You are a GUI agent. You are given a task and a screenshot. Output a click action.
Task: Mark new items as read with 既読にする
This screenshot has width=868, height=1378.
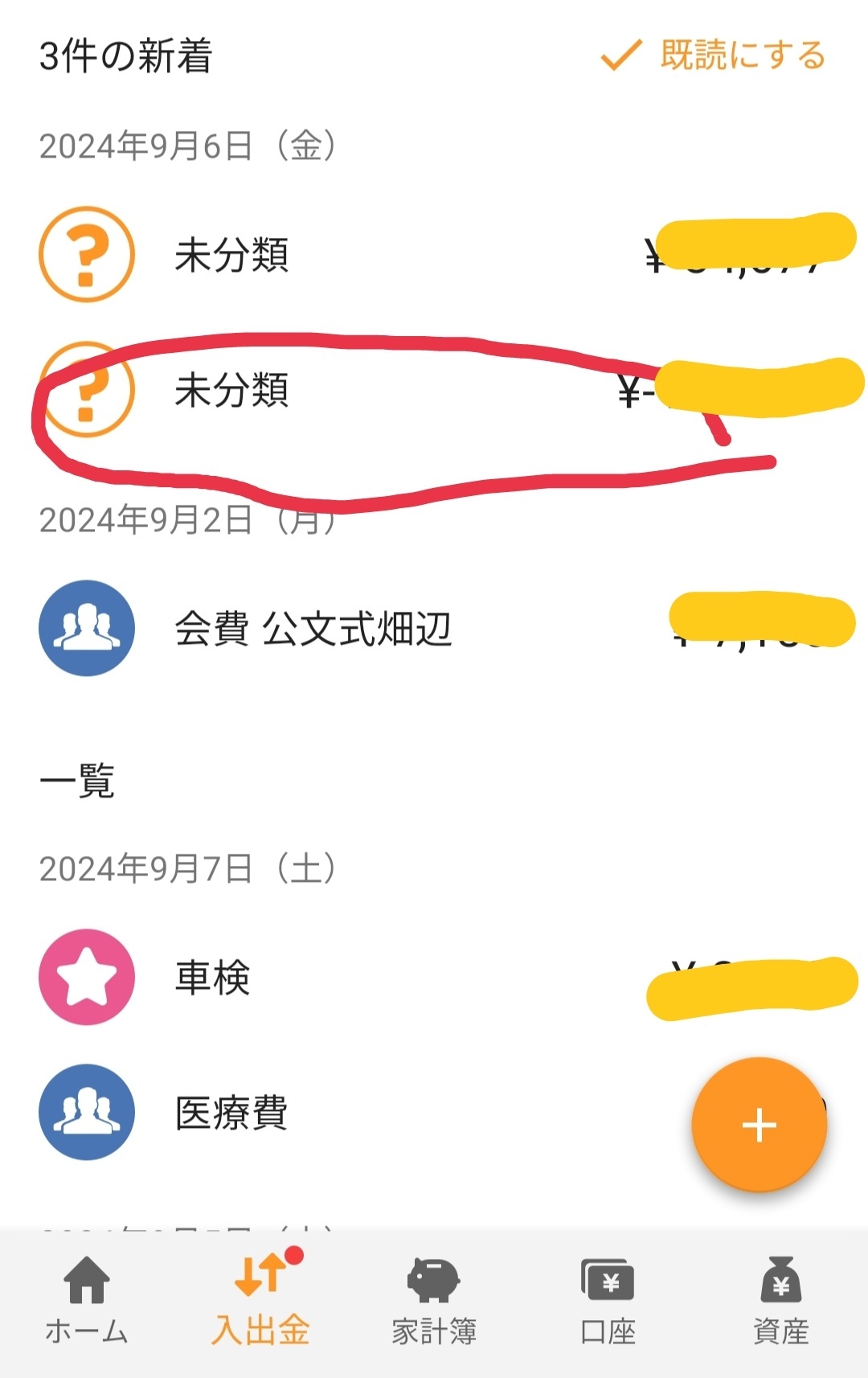coord(713,55)
